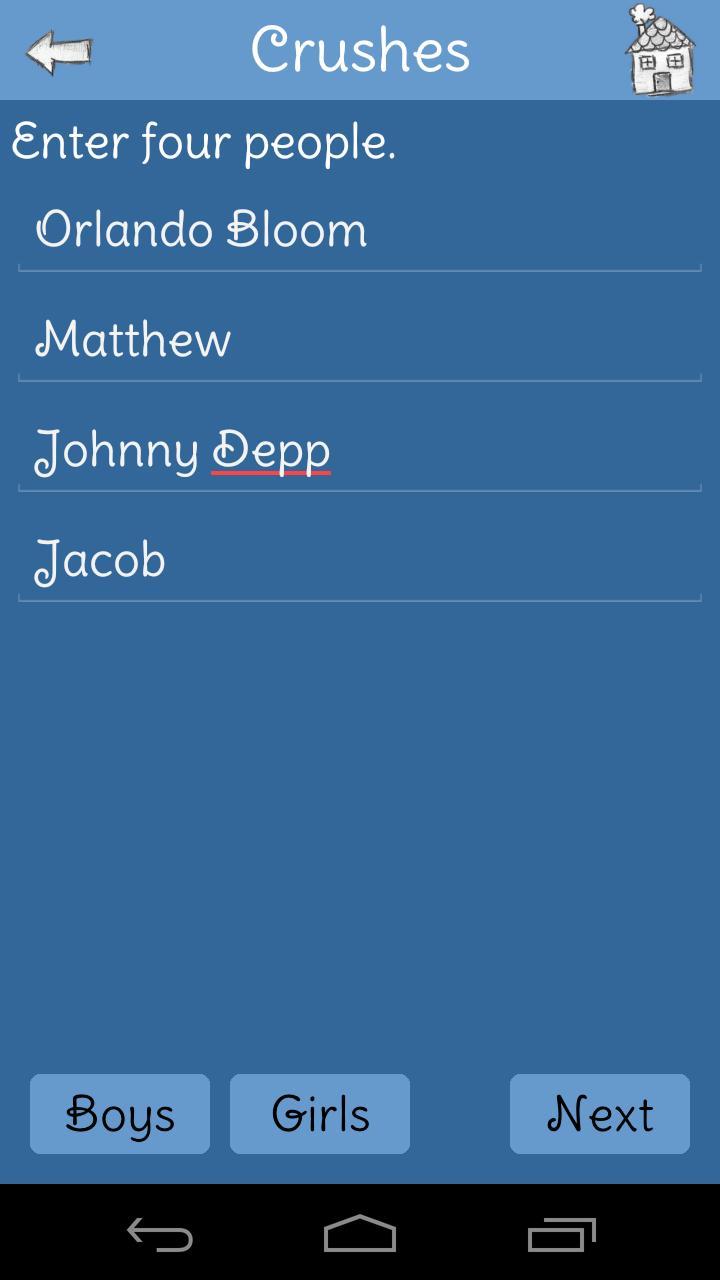Image resolution: width=720 pixels, height=1280 pixels.
Task: Tap the back arrow in the header
Action: (x=59, y=51)
